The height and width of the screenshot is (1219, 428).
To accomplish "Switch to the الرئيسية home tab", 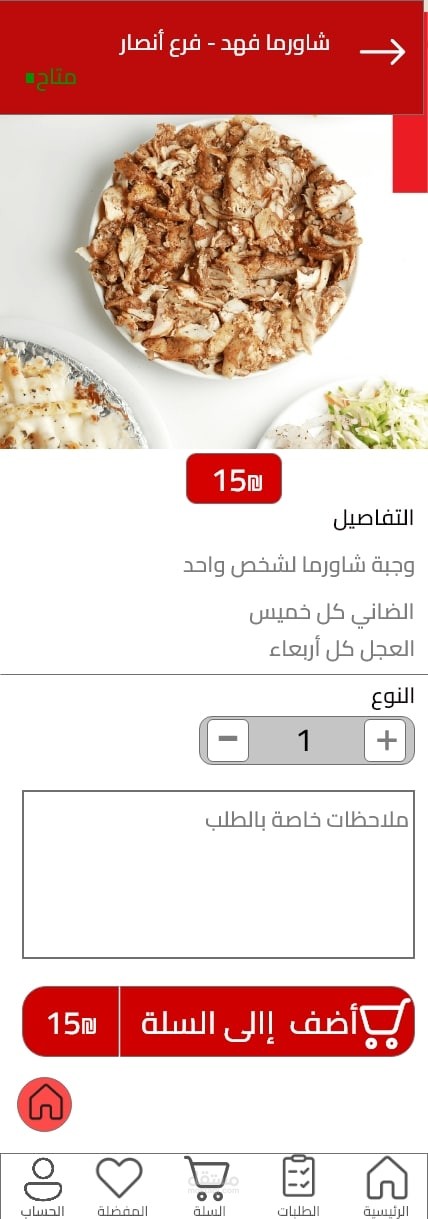I will 386,1186.
